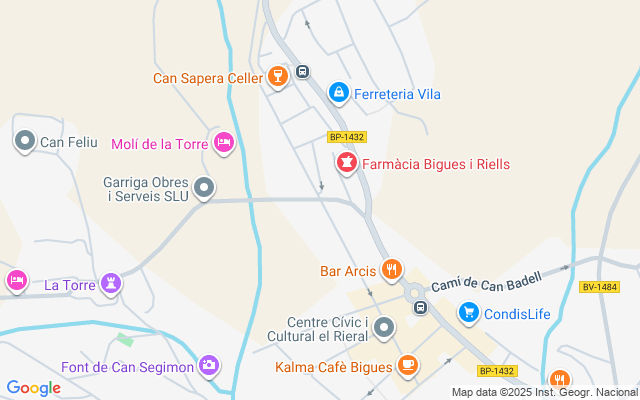
Task: Open the Molí de la Torre hotel marker
Action: 224,144
